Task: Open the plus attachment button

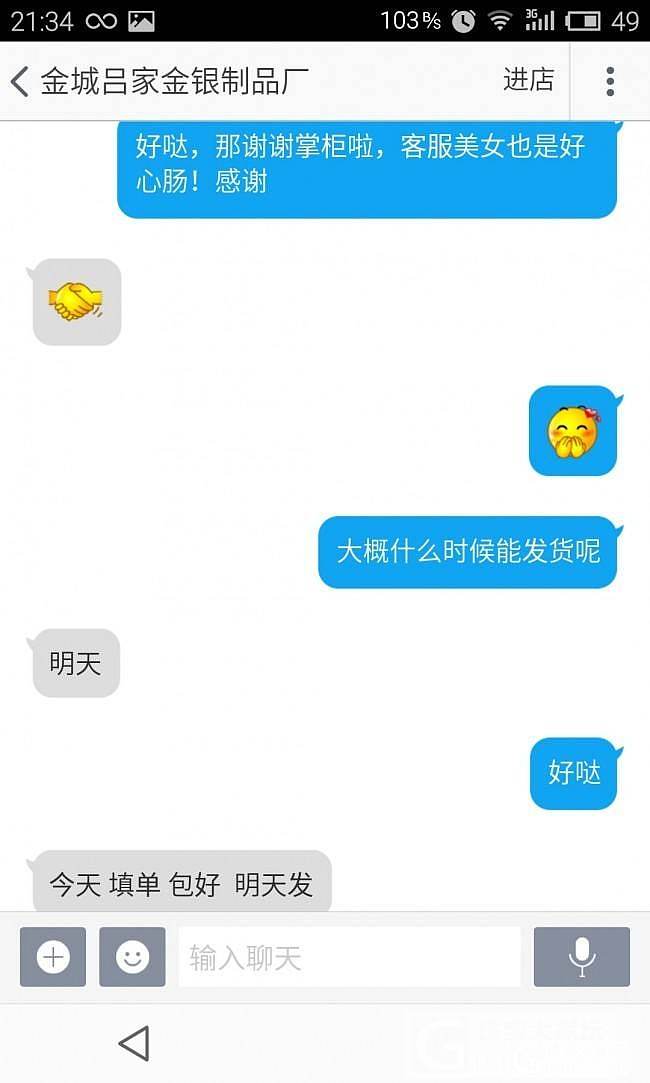Action: point(53,957)
